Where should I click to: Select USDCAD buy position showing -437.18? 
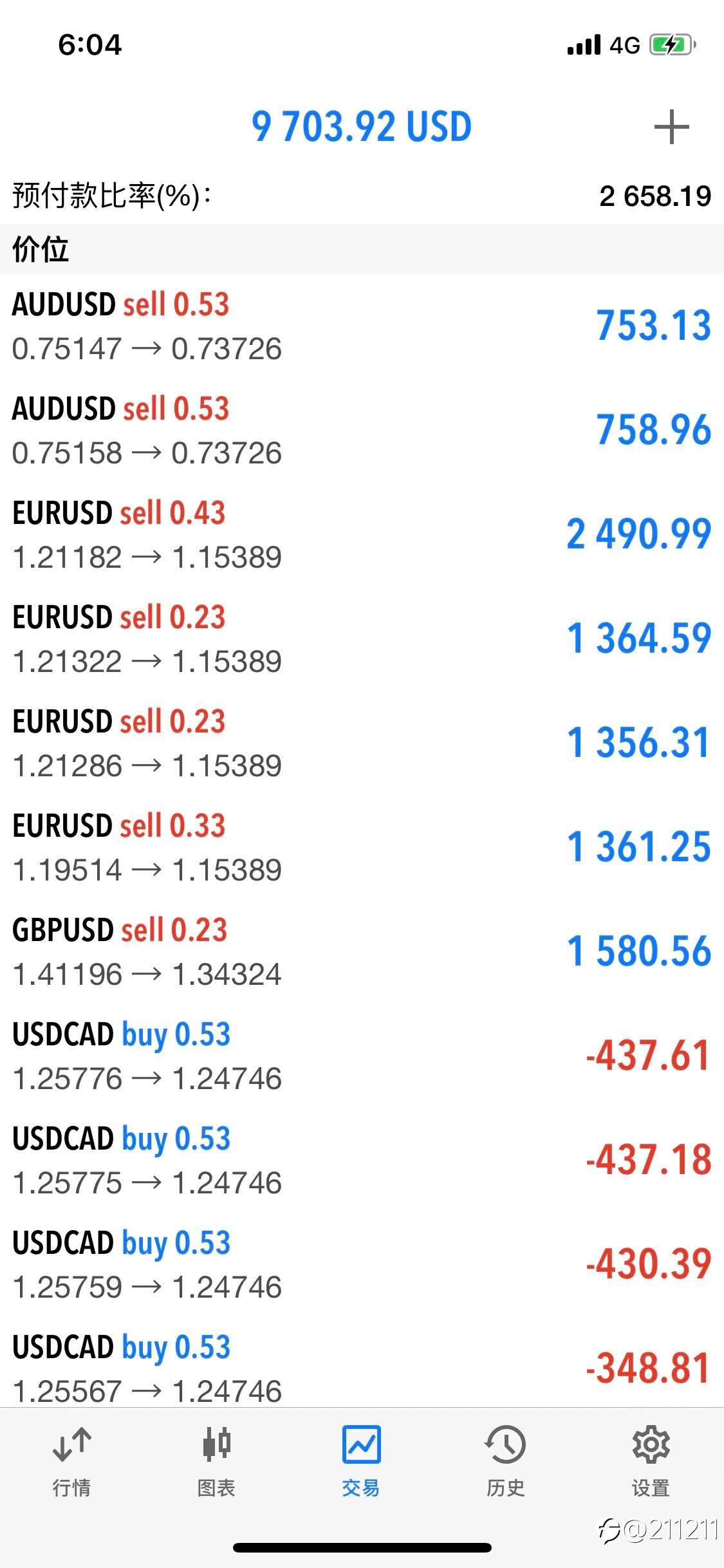(362, 1161)
